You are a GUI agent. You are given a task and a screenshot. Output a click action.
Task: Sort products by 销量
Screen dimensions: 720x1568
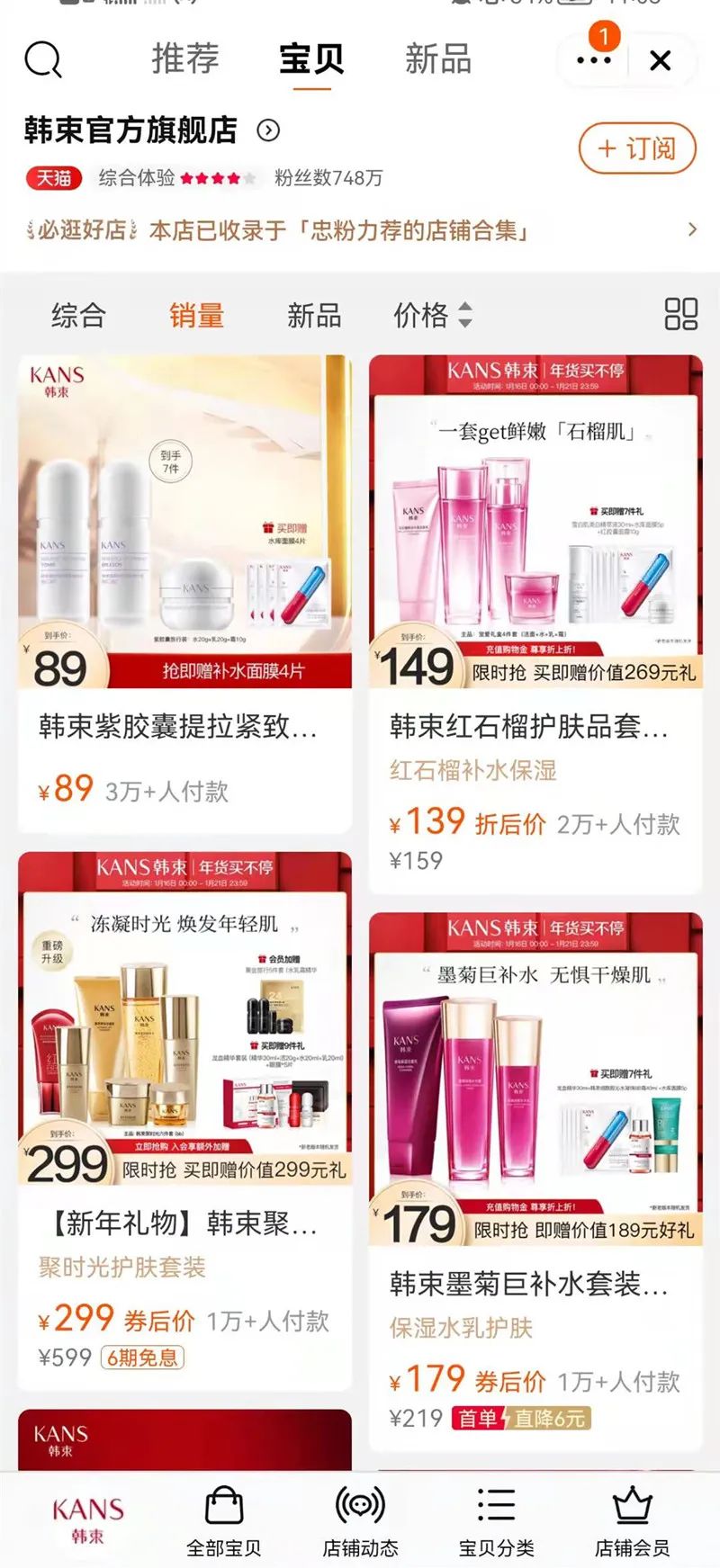[196, 315]
